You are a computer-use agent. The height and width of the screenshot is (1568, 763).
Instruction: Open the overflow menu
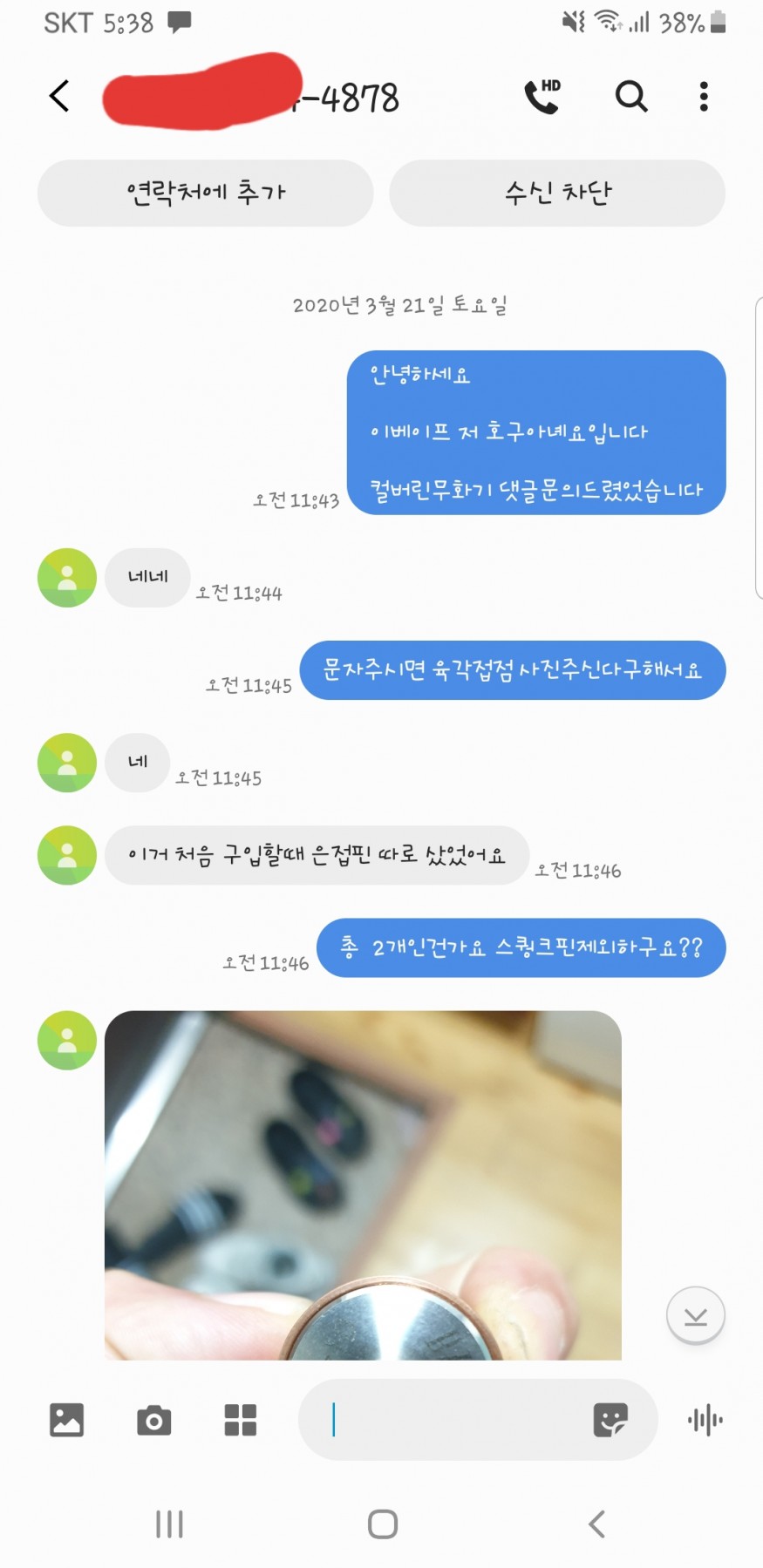[703, 96]
